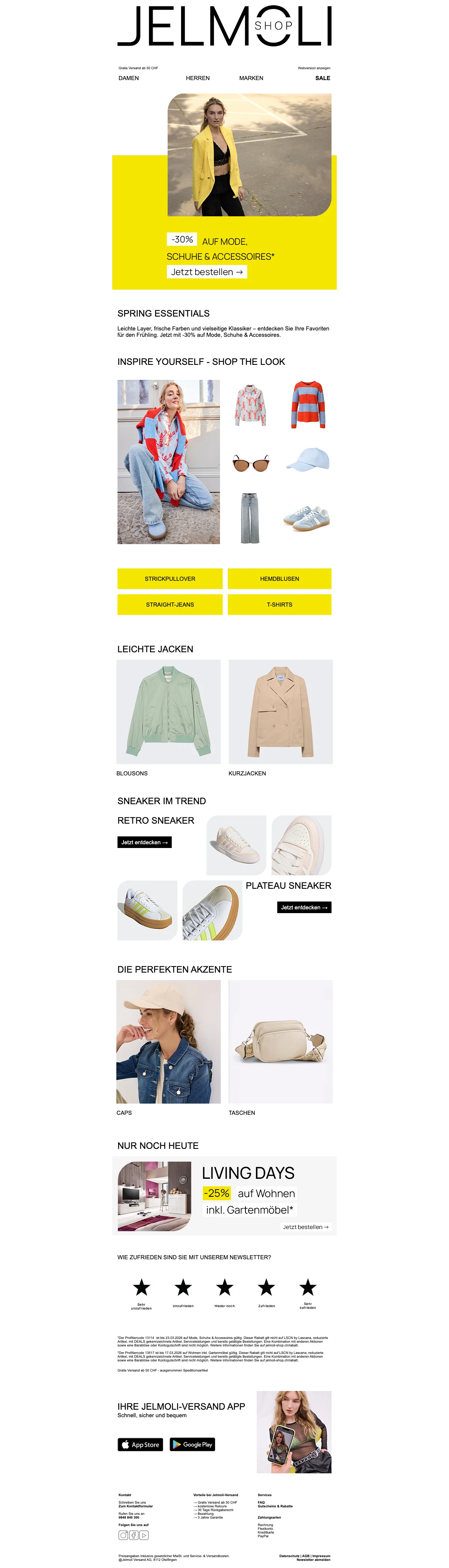Viewport: 449px width, 1568px height.
Task: Select the STRICKPULLOVER button
Action: (170, 579)
